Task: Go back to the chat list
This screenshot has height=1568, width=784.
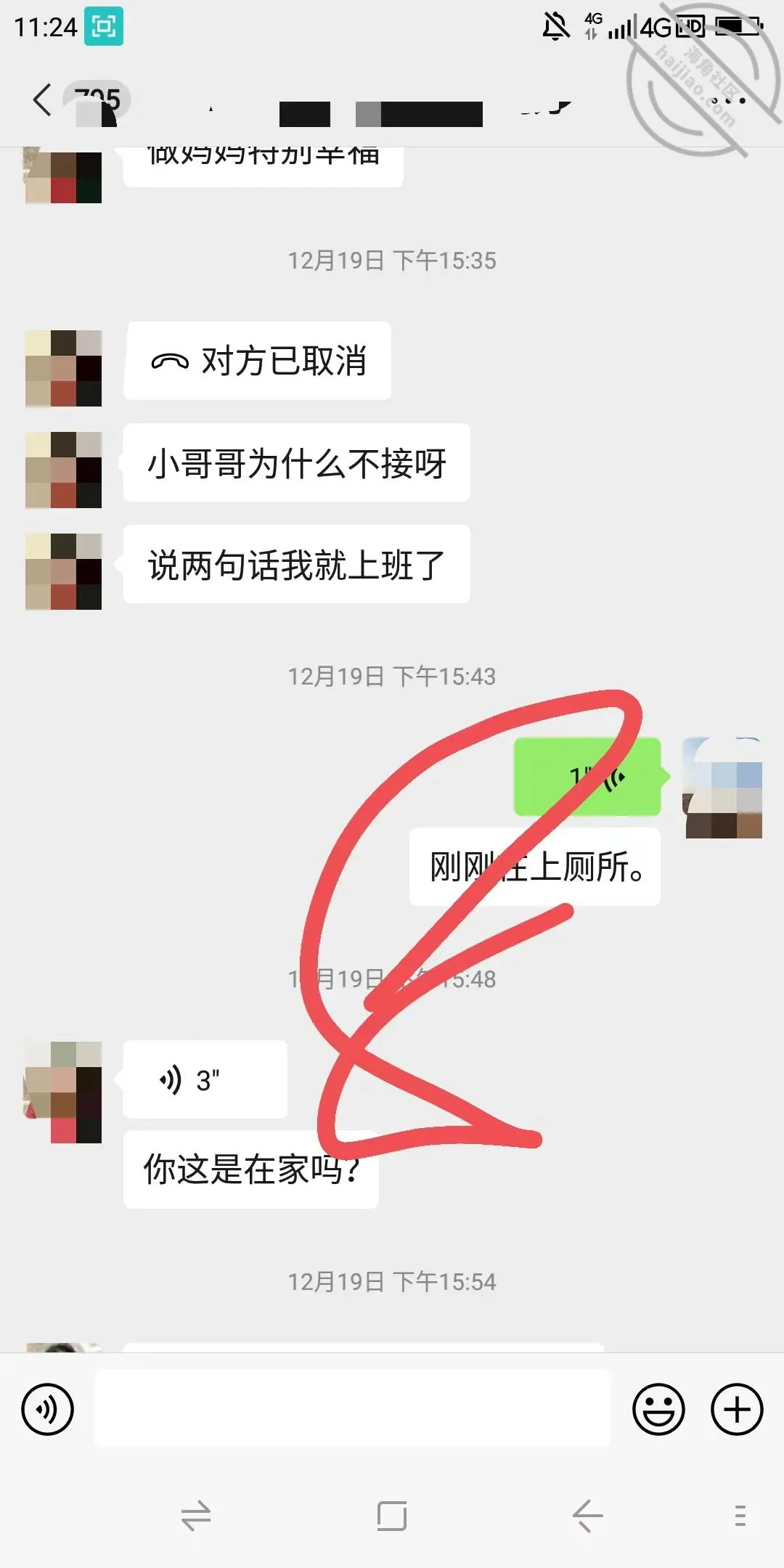Action: pyautogui.click(x=43, y=99)
